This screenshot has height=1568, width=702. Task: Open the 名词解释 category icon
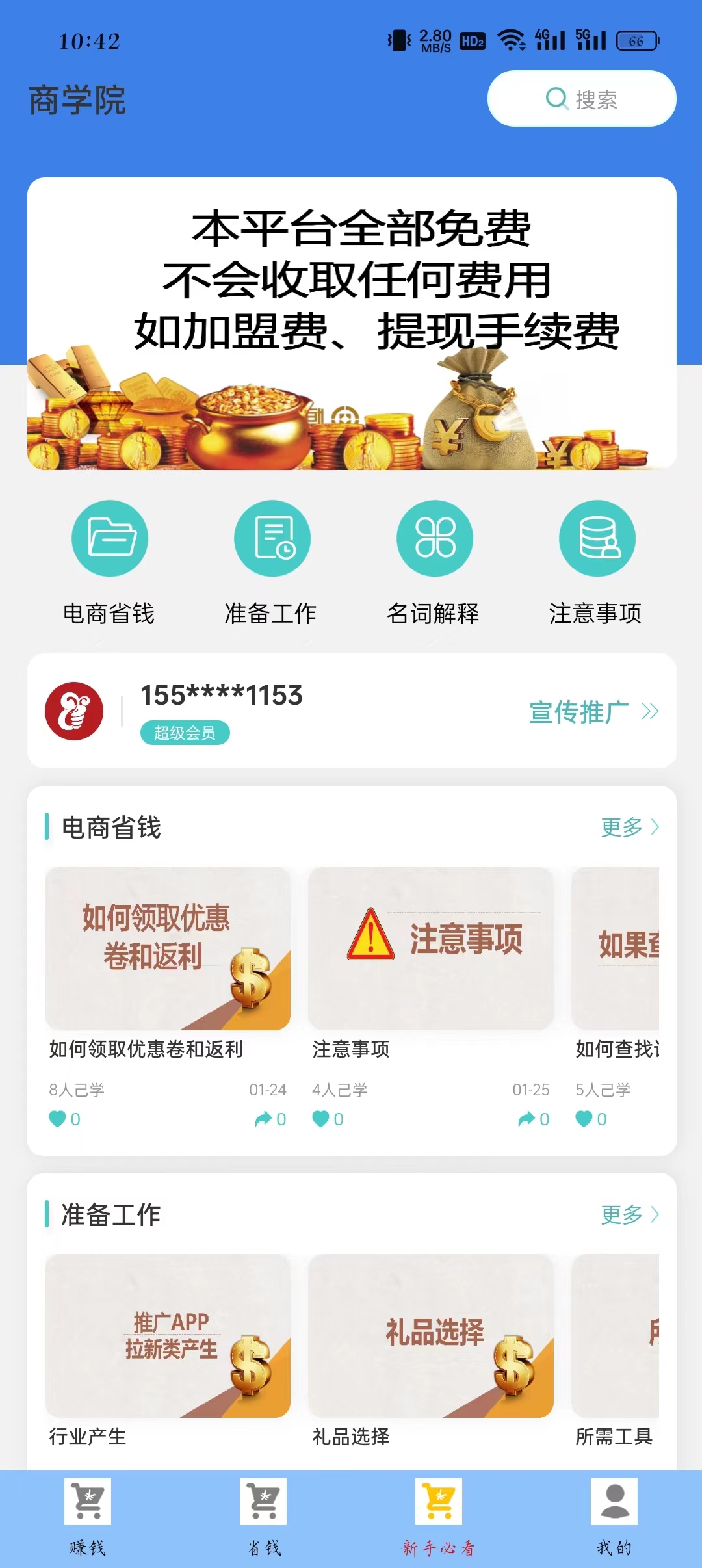(434, 538)
